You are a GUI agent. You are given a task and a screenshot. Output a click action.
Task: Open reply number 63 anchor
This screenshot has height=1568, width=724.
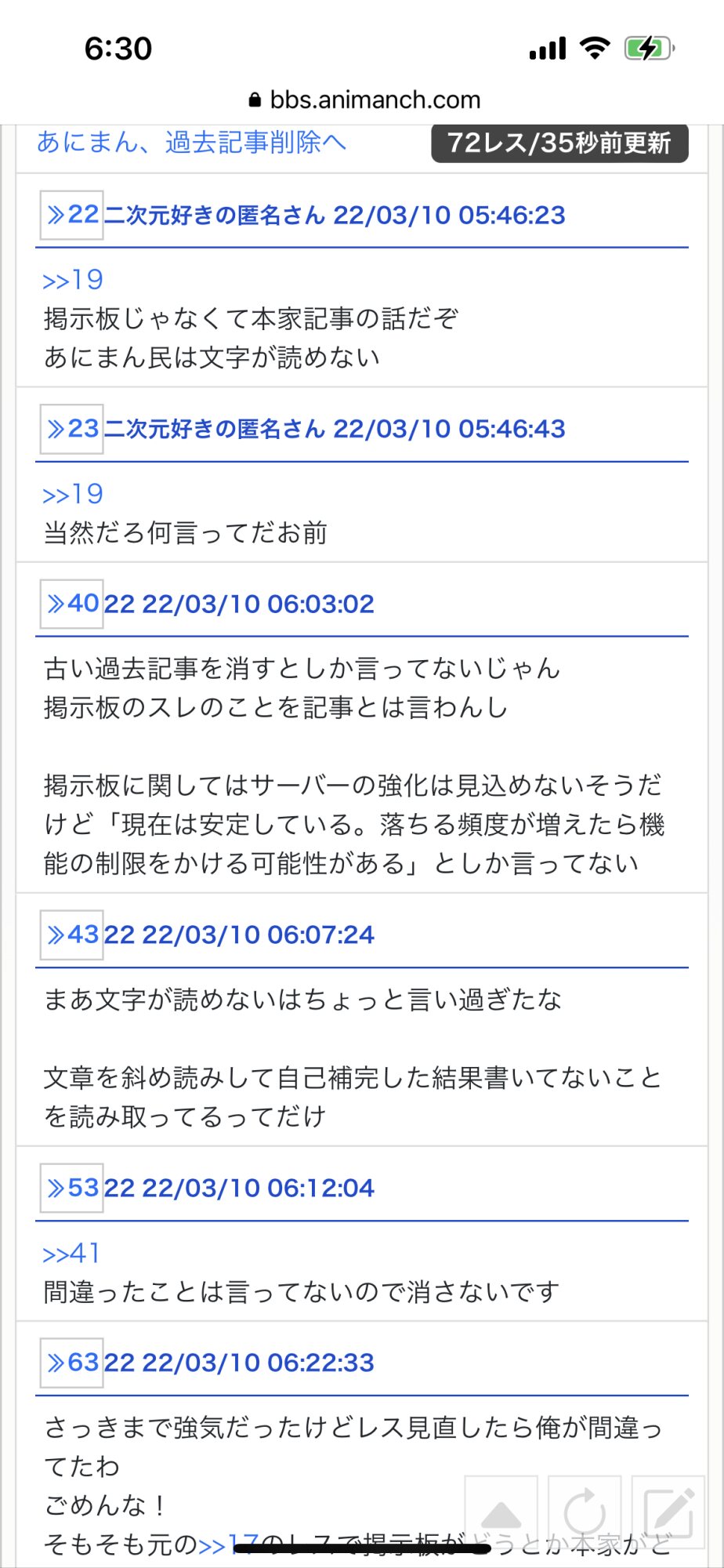(72, 1363)
